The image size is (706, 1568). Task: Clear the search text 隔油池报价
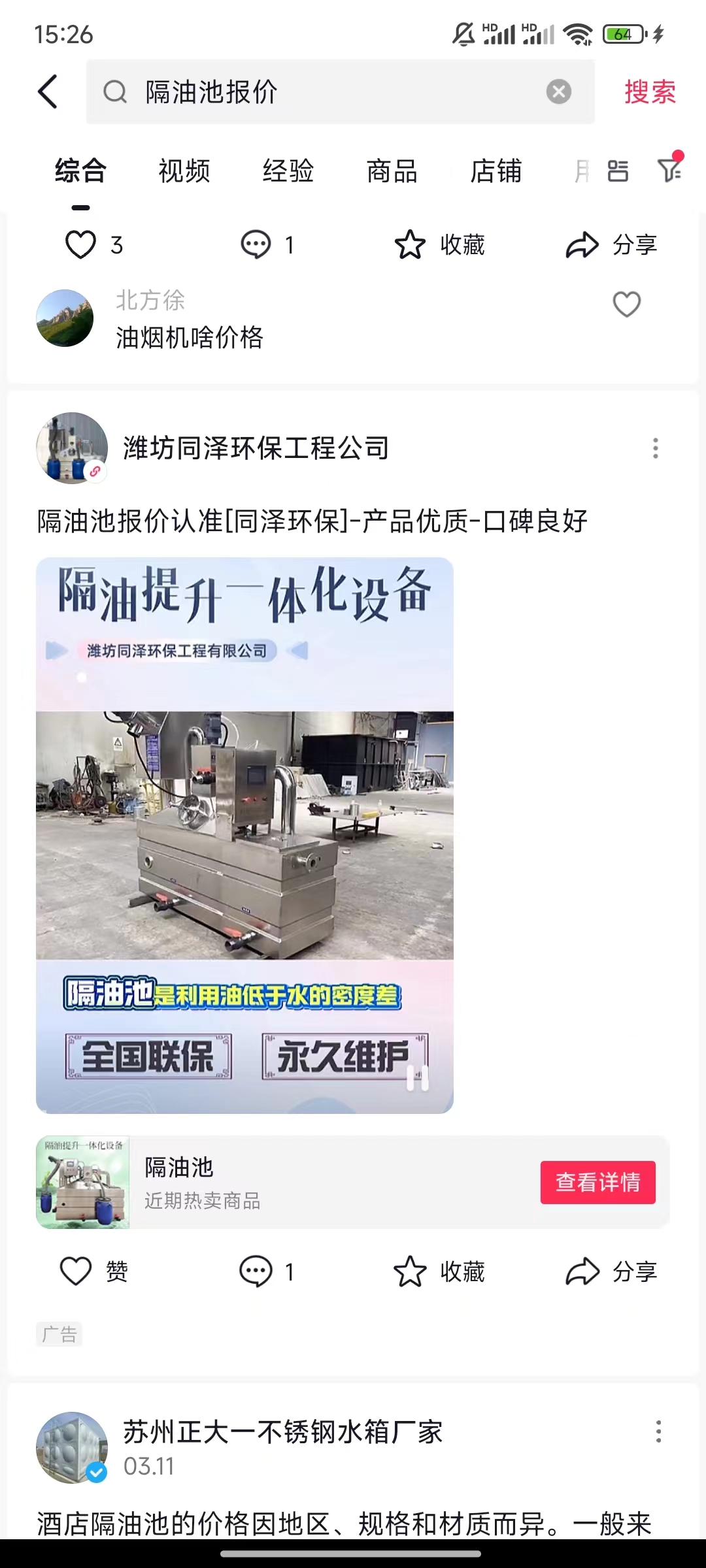pyautogui.click(x=558, y=92)
